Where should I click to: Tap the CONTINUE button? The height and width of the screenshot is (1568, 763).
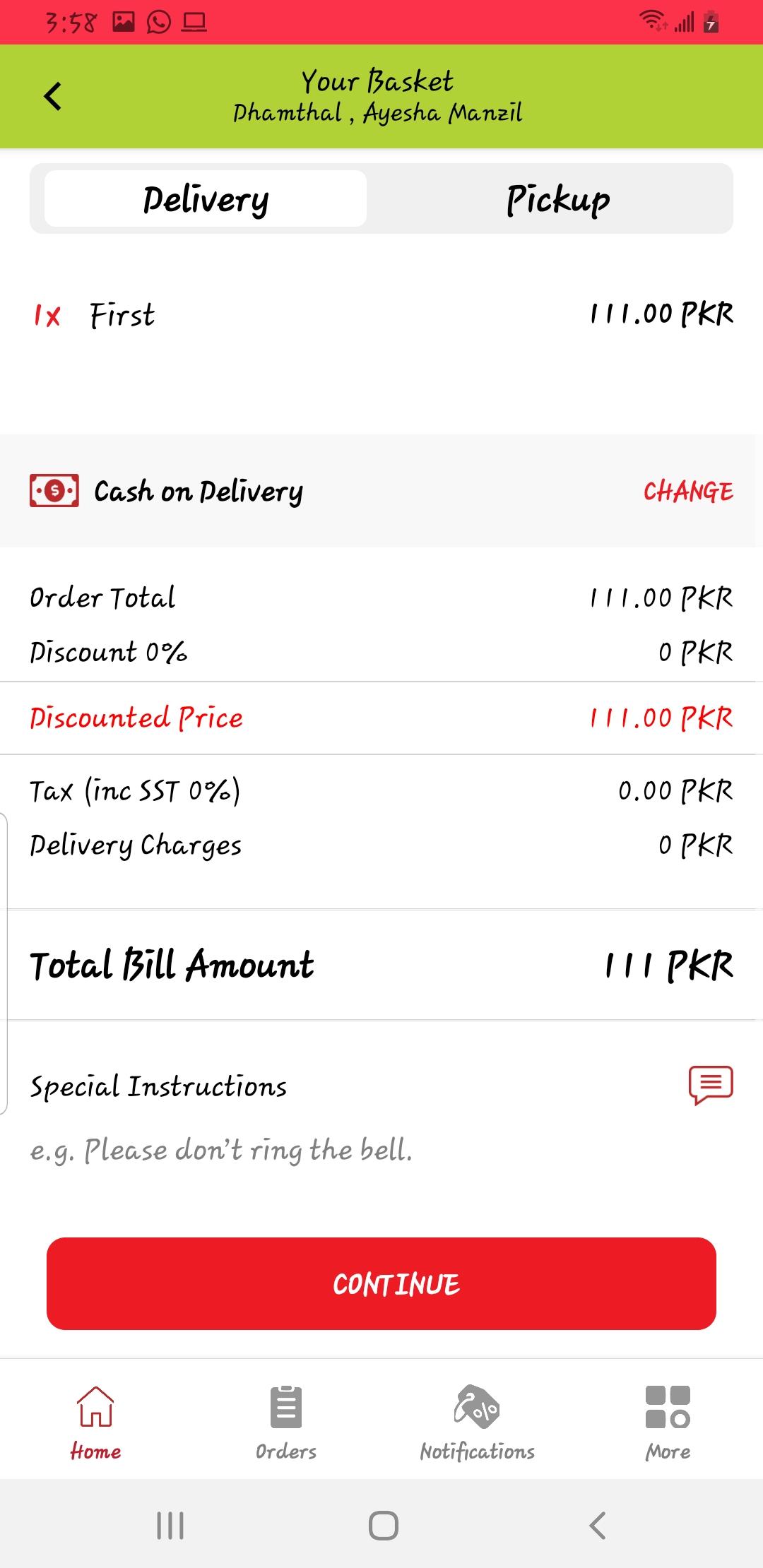[381, 1283]
